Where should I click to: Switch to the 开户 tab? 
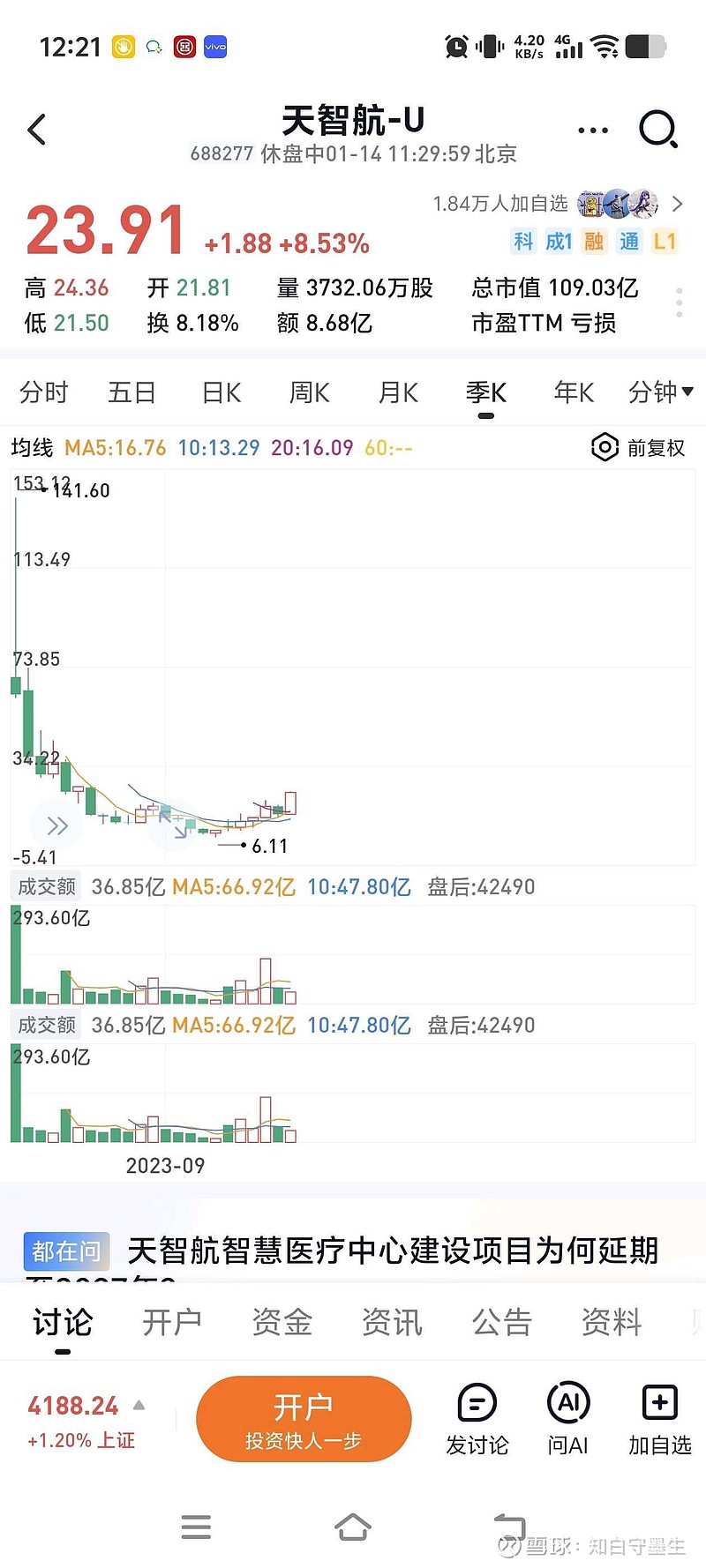pyautogui.click(x=172, y=1322)
